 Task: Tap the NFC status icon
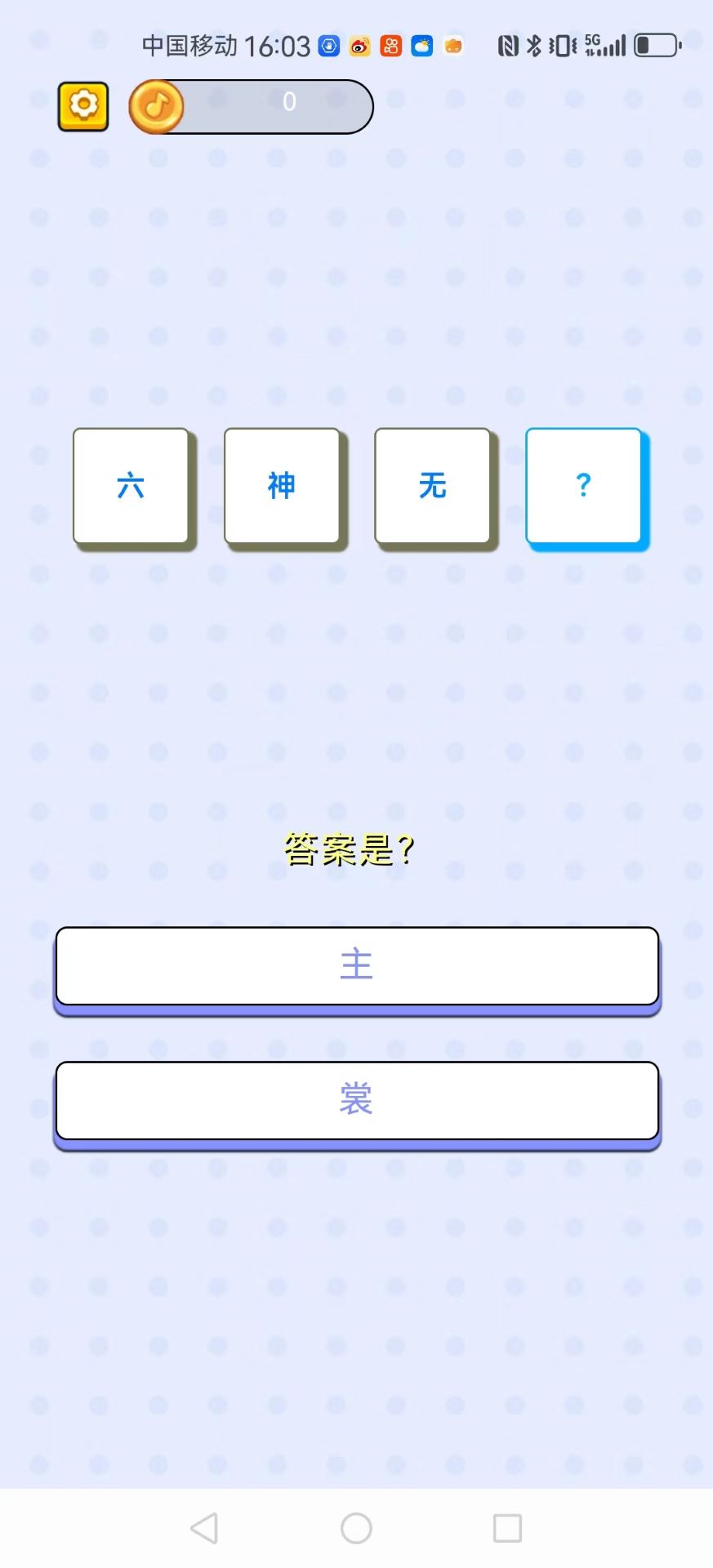tap(506, 47)
